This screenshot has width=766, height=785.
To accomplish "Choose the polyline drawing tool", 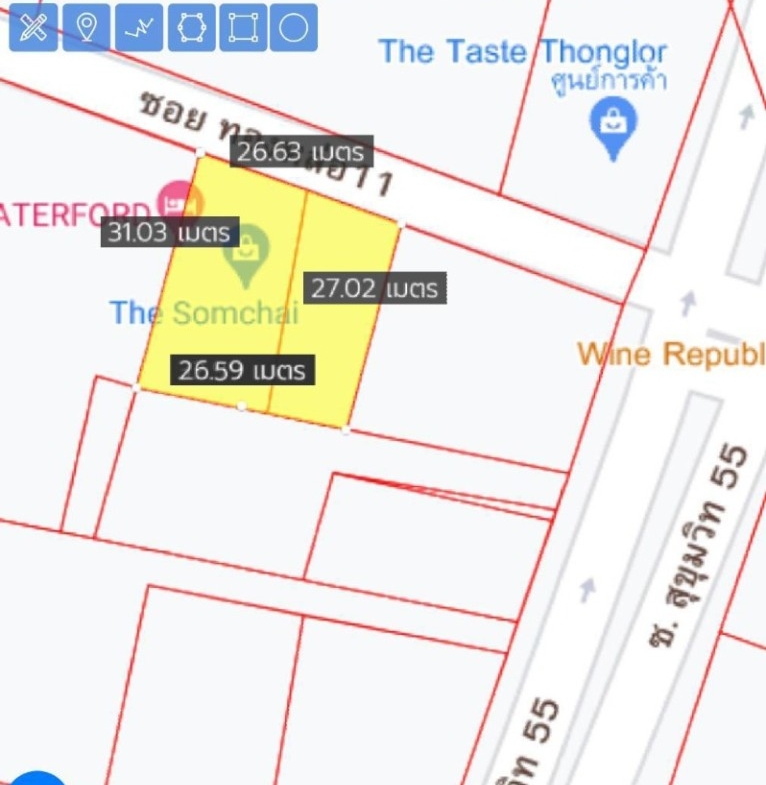I will coord(138,27).
